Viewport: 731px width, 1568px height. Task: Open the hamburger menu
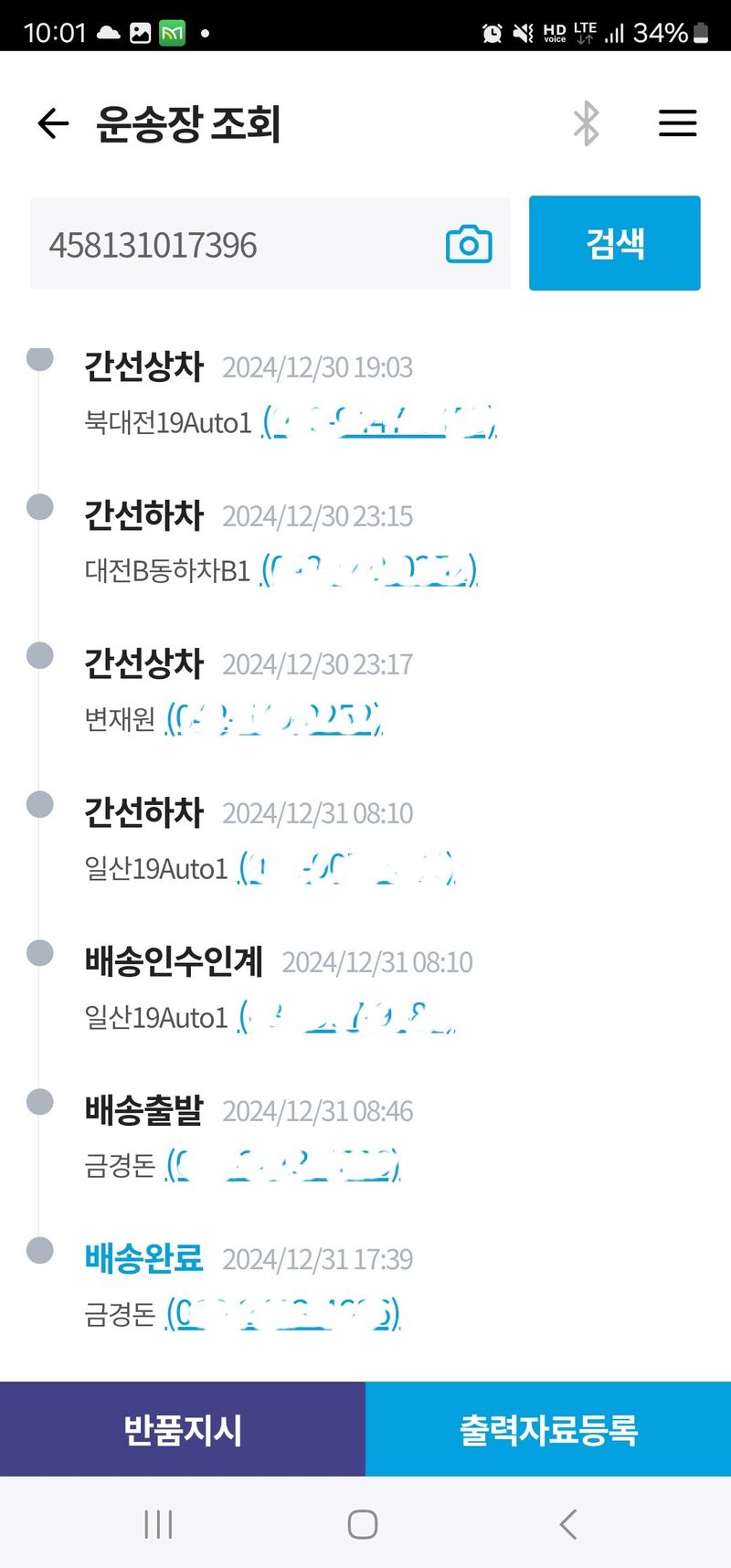coord(677,123)
